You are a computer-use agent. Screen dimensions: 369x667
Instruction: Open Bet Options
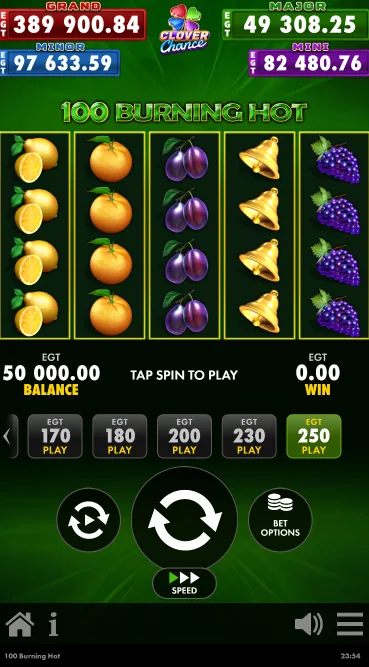[280, 520]
